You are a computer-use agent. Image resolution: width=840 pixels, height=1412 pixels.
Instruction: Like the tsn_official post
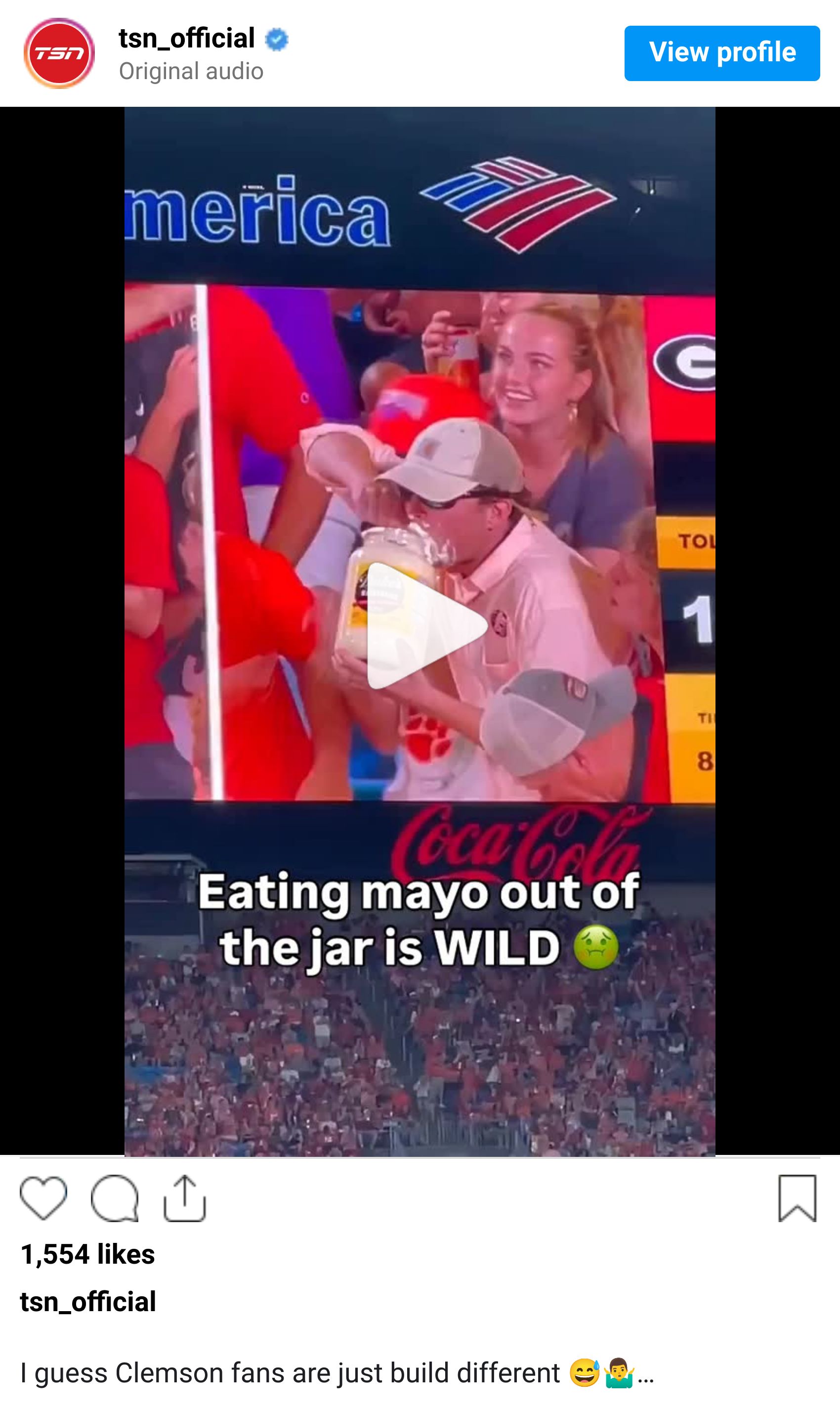pos(43,1197)
